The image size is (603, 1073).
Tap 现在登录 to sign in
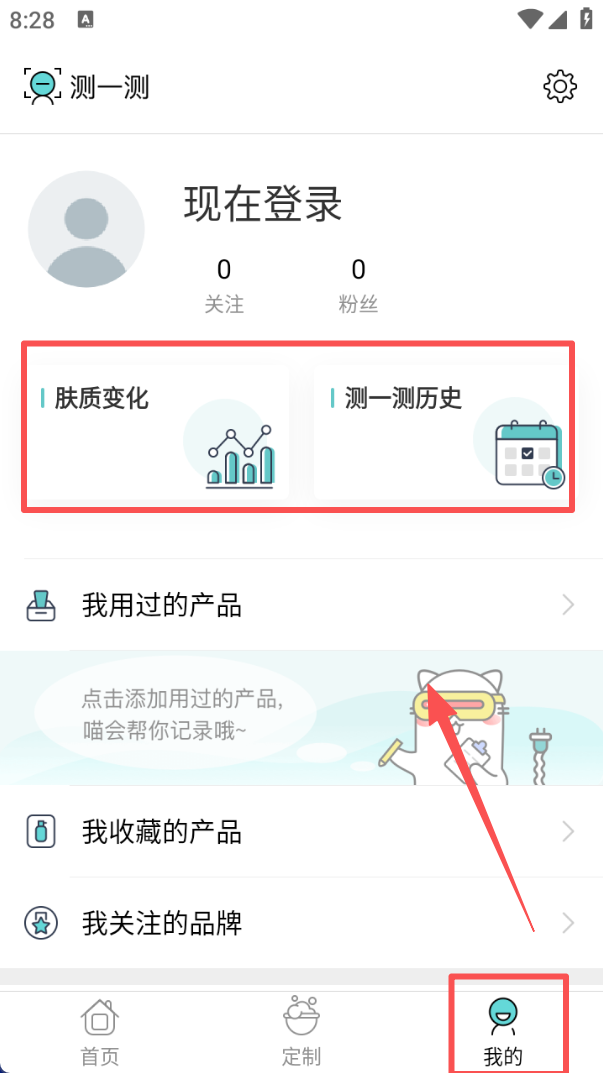[263, 205]
